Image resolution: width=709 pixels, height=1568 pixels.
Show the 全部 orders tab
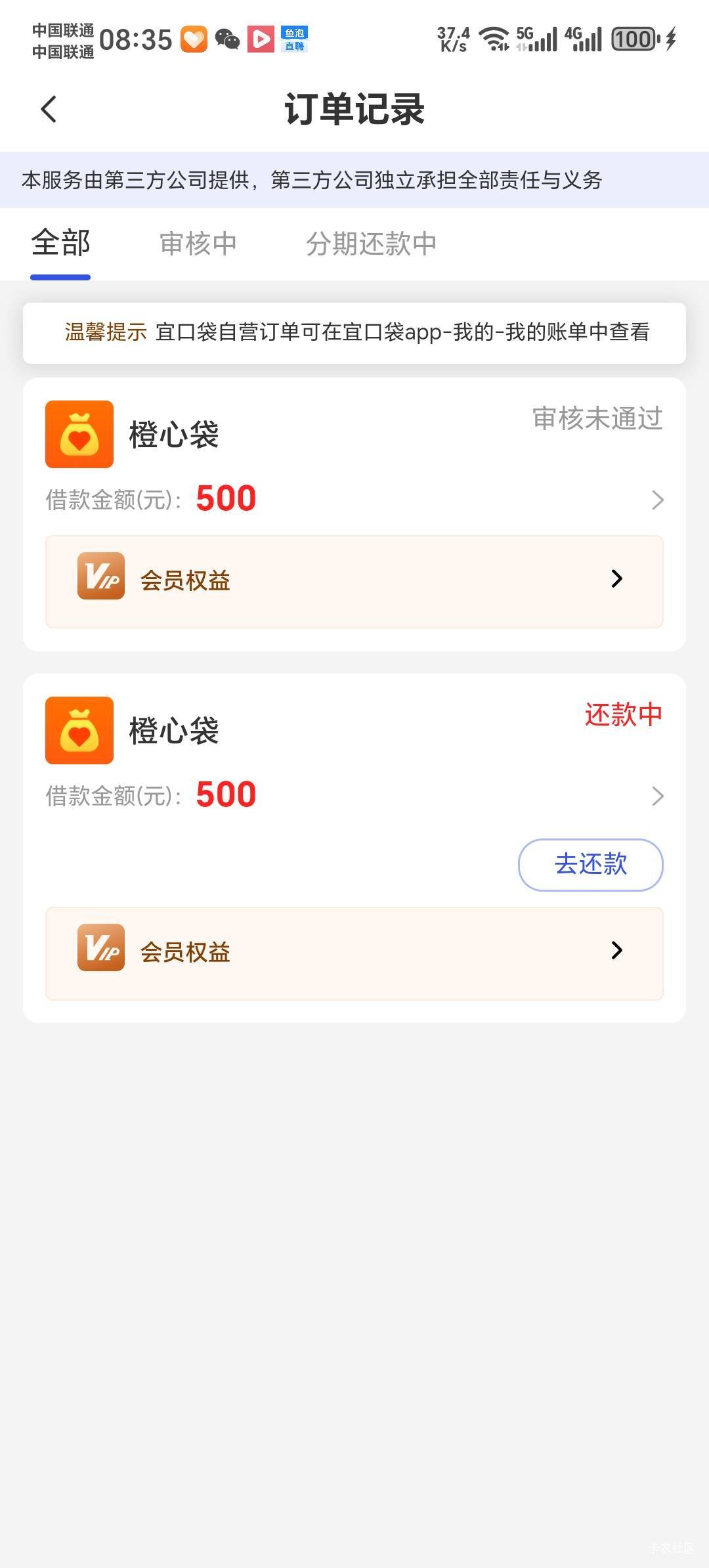(60, 244)
